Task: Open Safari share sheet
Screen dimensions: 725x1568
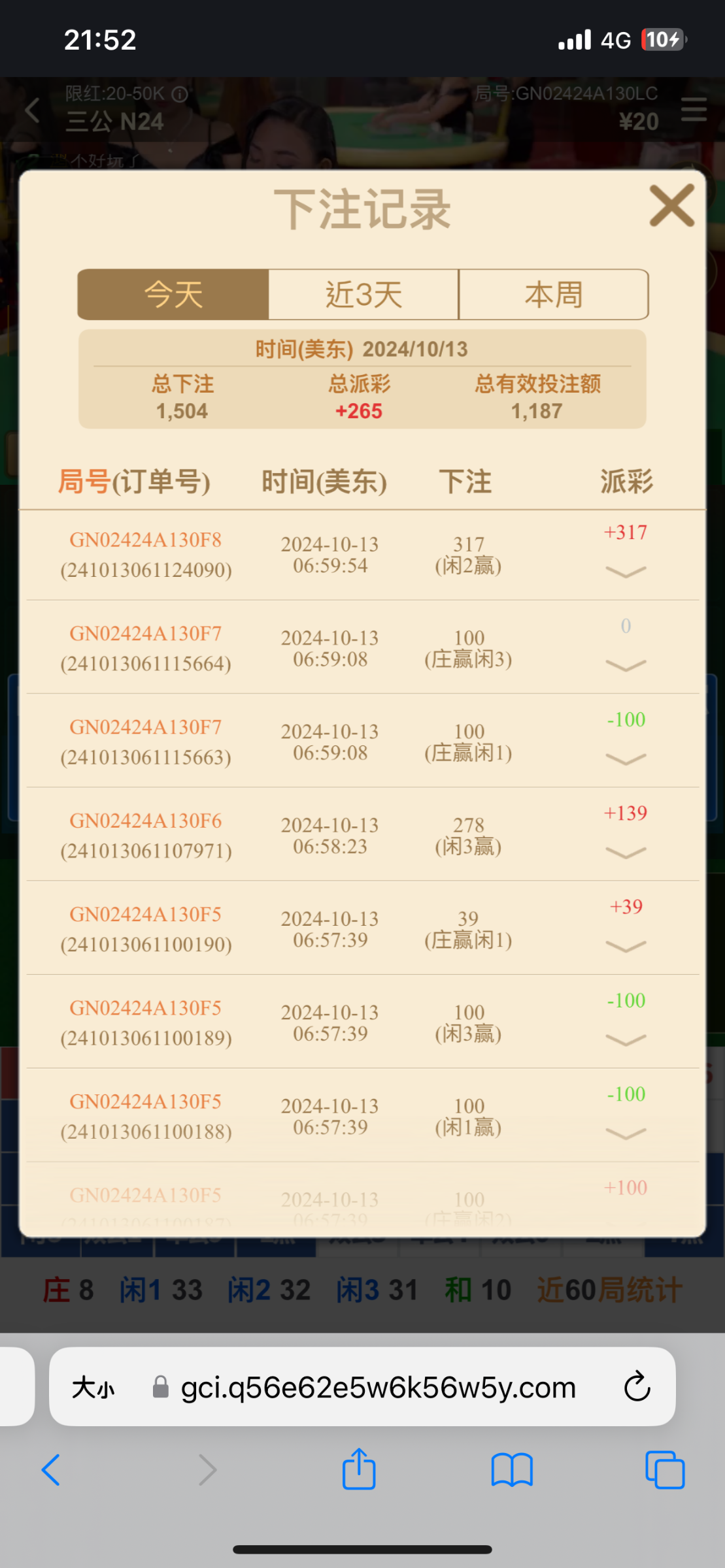Action: click(359, 1469)
